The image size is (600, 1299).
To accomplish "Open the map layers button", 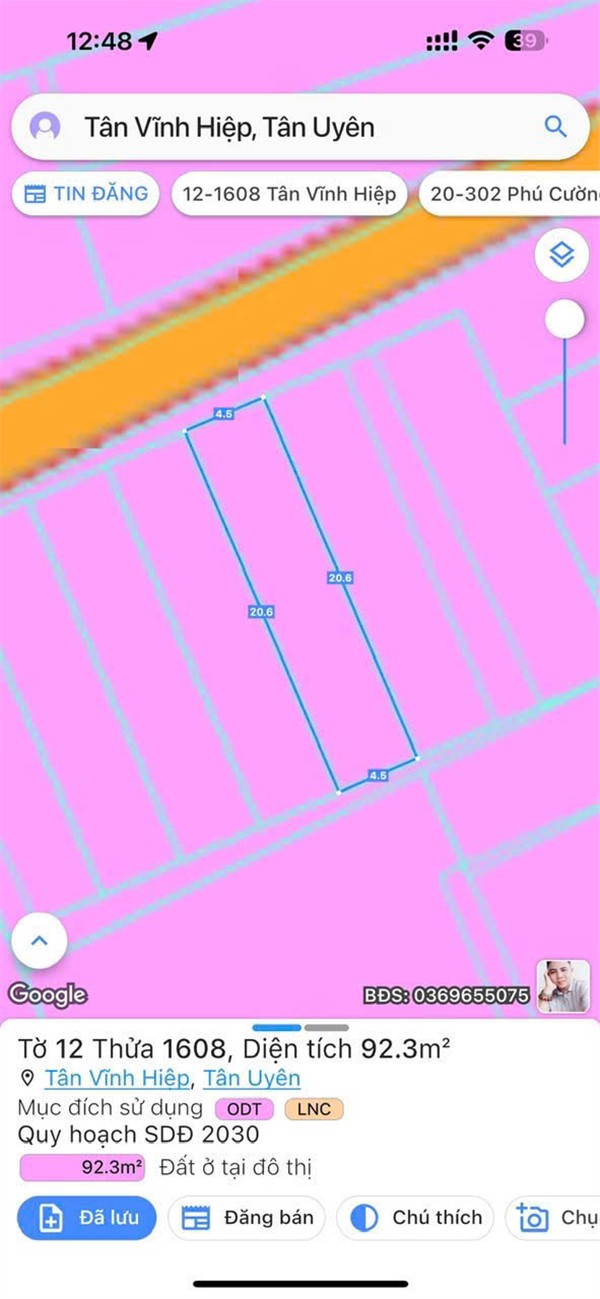I will pyautogui.click(x=562, y=257).
